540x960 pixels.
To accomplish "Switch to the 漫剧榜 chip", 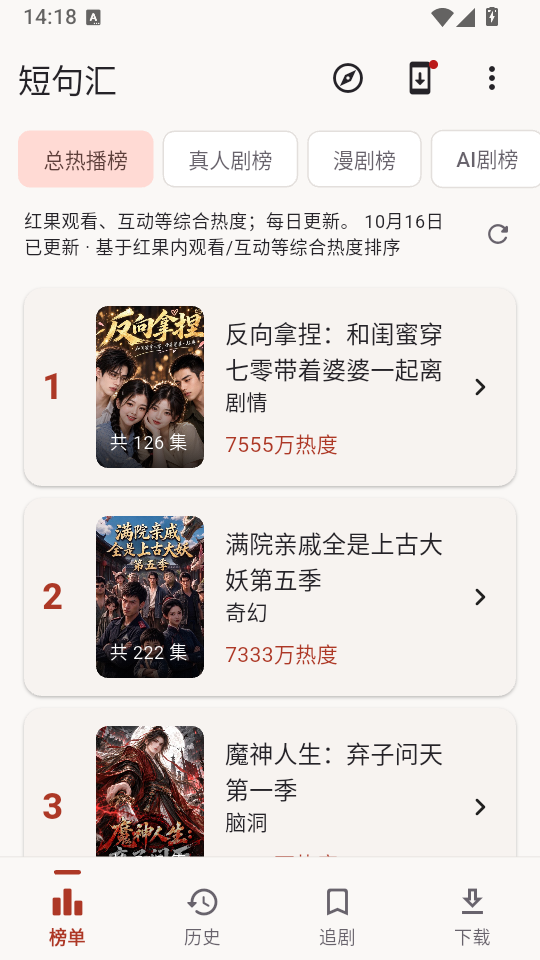I will click(x=364, y=159).
